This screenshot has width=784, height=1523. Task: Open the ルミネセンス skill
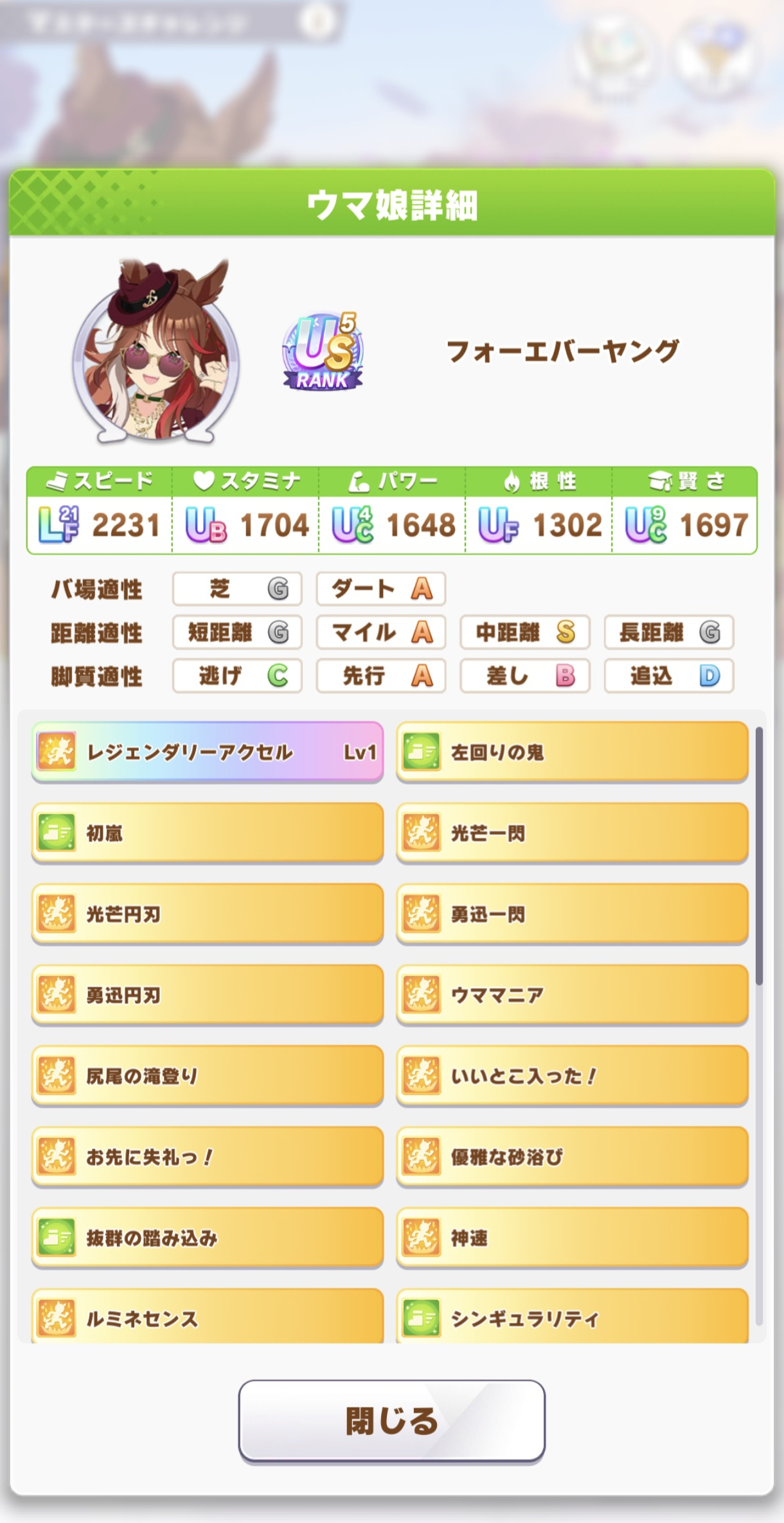(208, 1317)
